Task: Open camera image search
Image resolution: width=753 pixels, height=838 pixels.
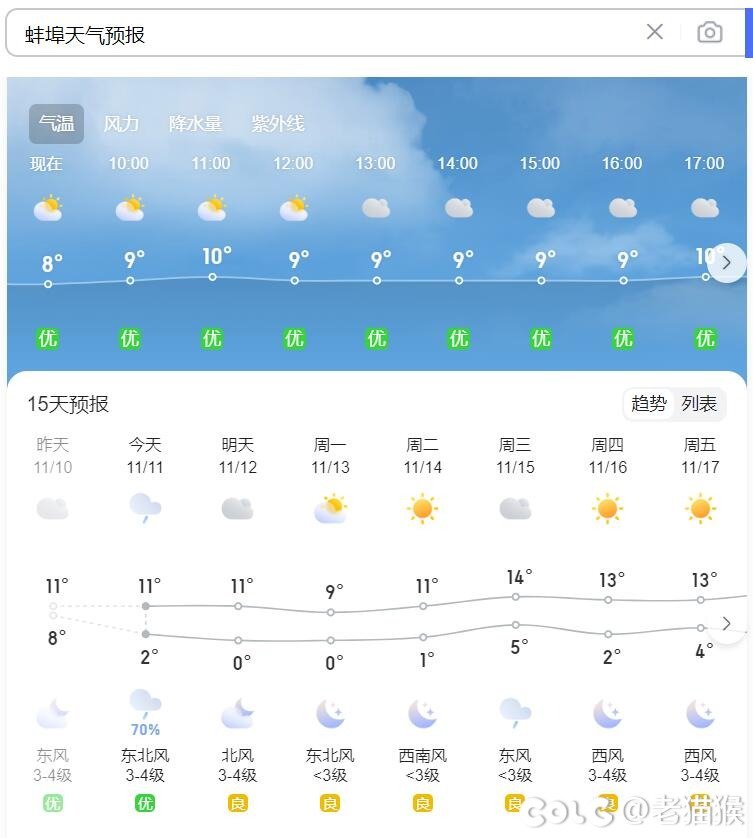Action: 709,33
